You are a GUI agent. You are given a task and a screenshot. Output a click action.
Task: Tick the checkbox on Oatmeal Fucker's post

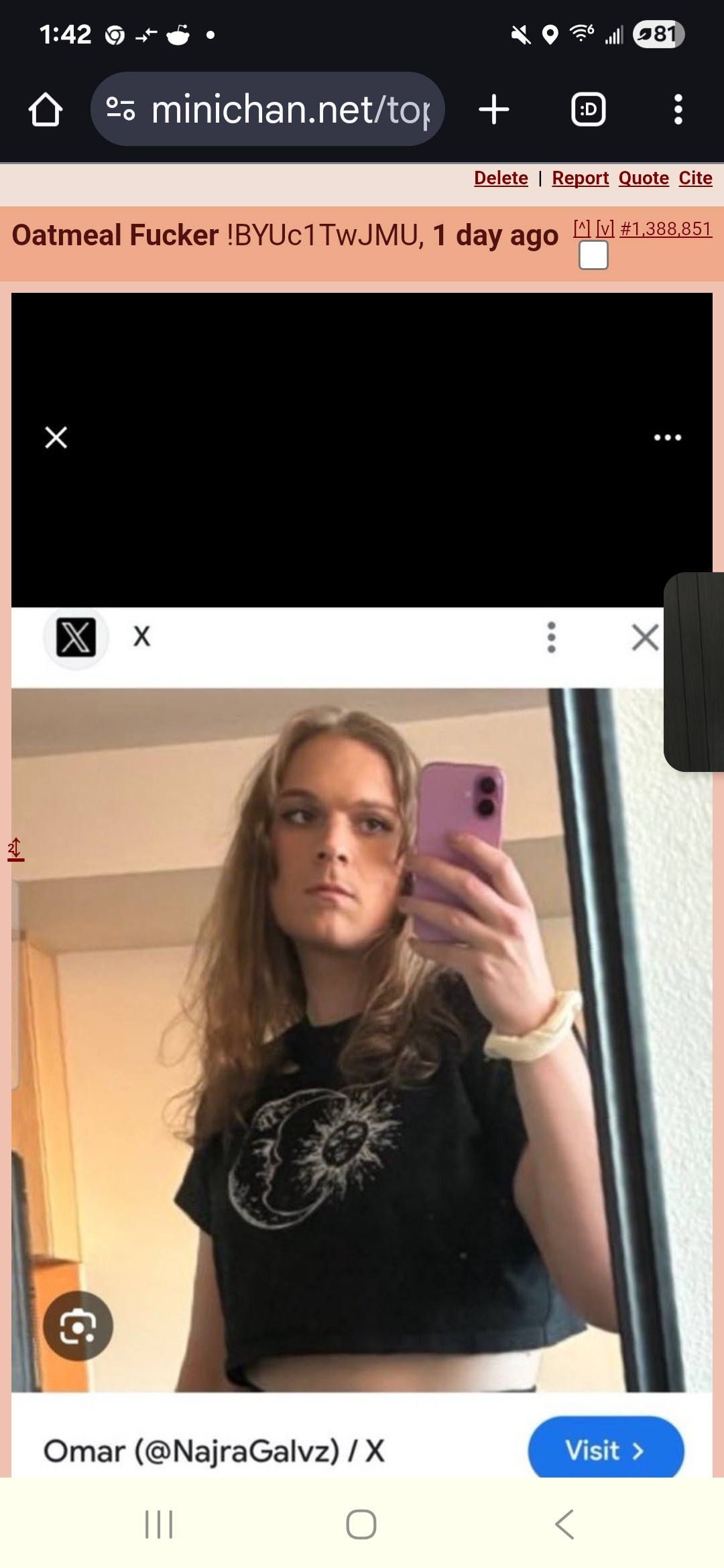pyautogui.click(x=593, y=255)
